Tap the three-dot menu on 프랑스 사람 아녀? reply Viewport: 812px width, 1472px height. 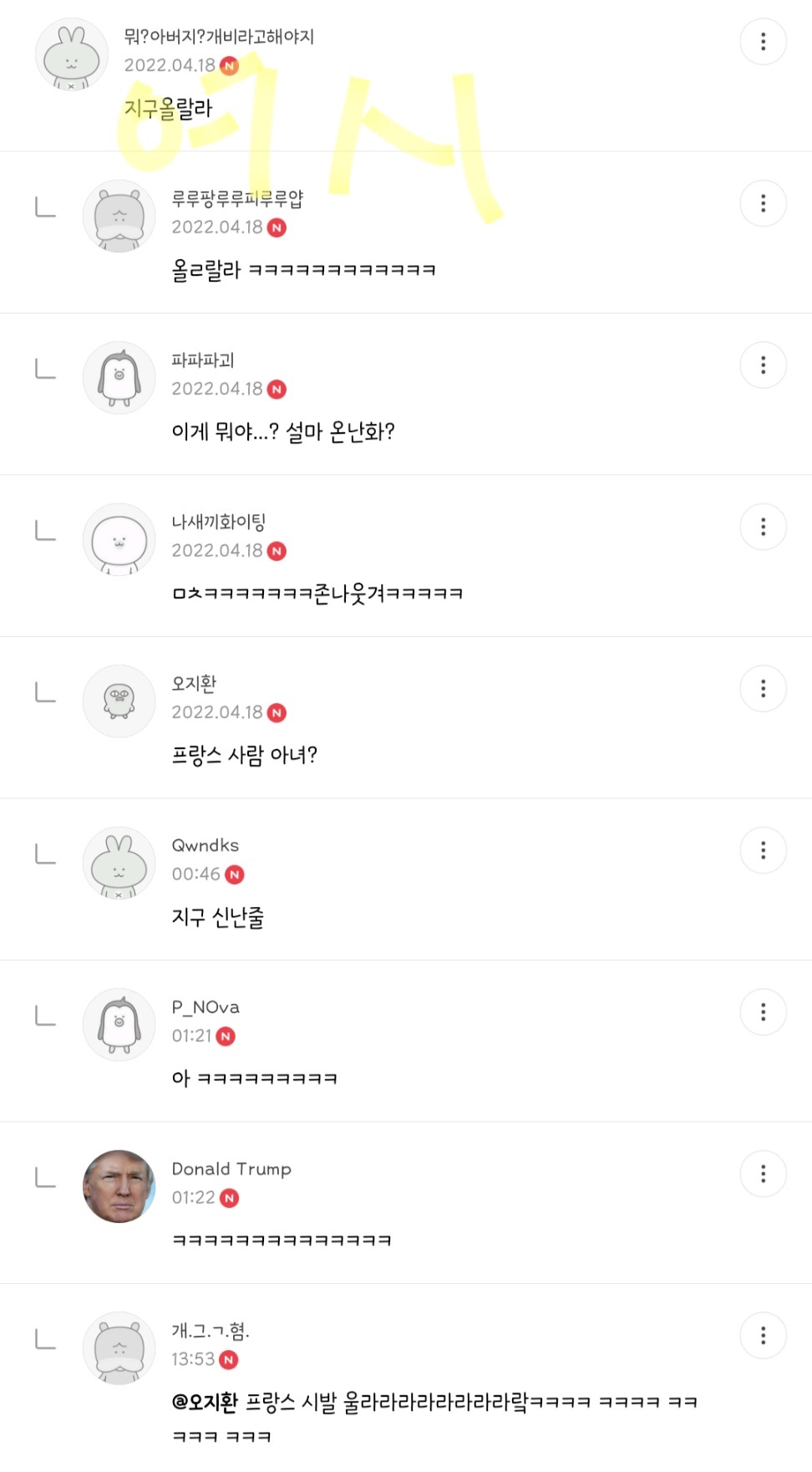763,689
